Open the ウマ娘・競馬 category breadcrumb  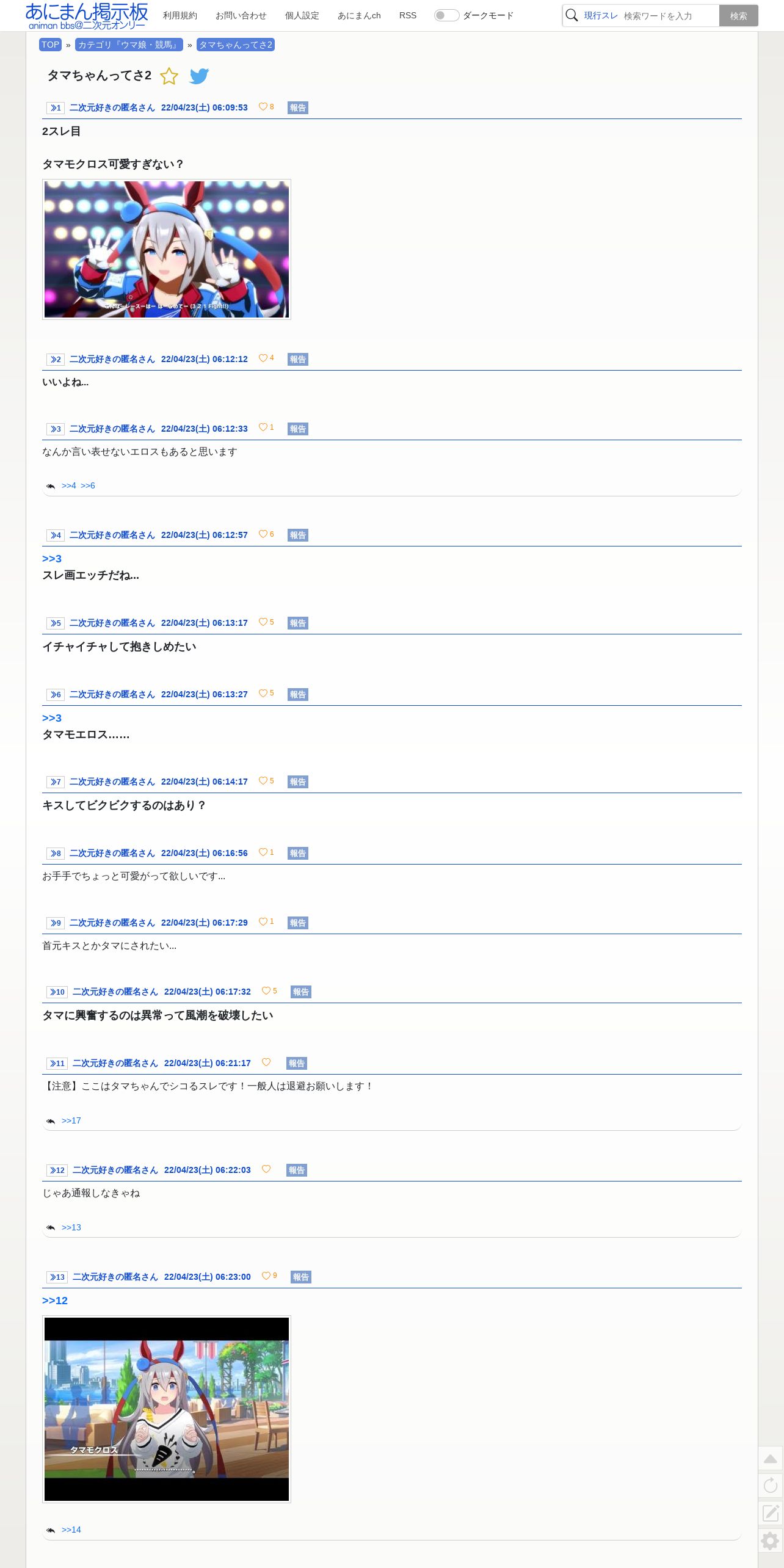tap(129, 45)
